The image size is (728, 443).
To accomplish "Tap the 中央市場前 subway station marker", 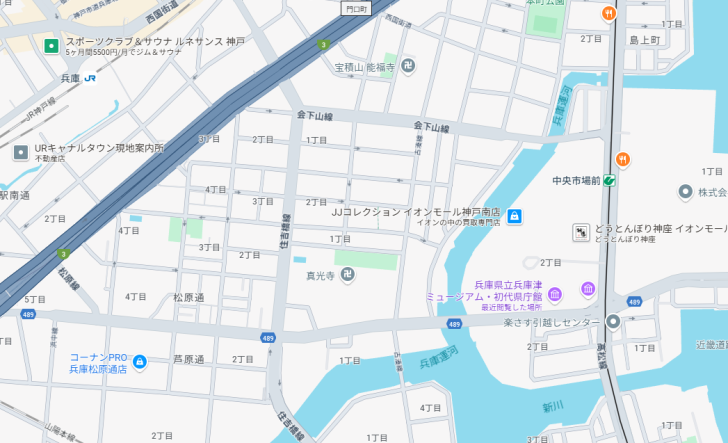I will coord(609,181).
